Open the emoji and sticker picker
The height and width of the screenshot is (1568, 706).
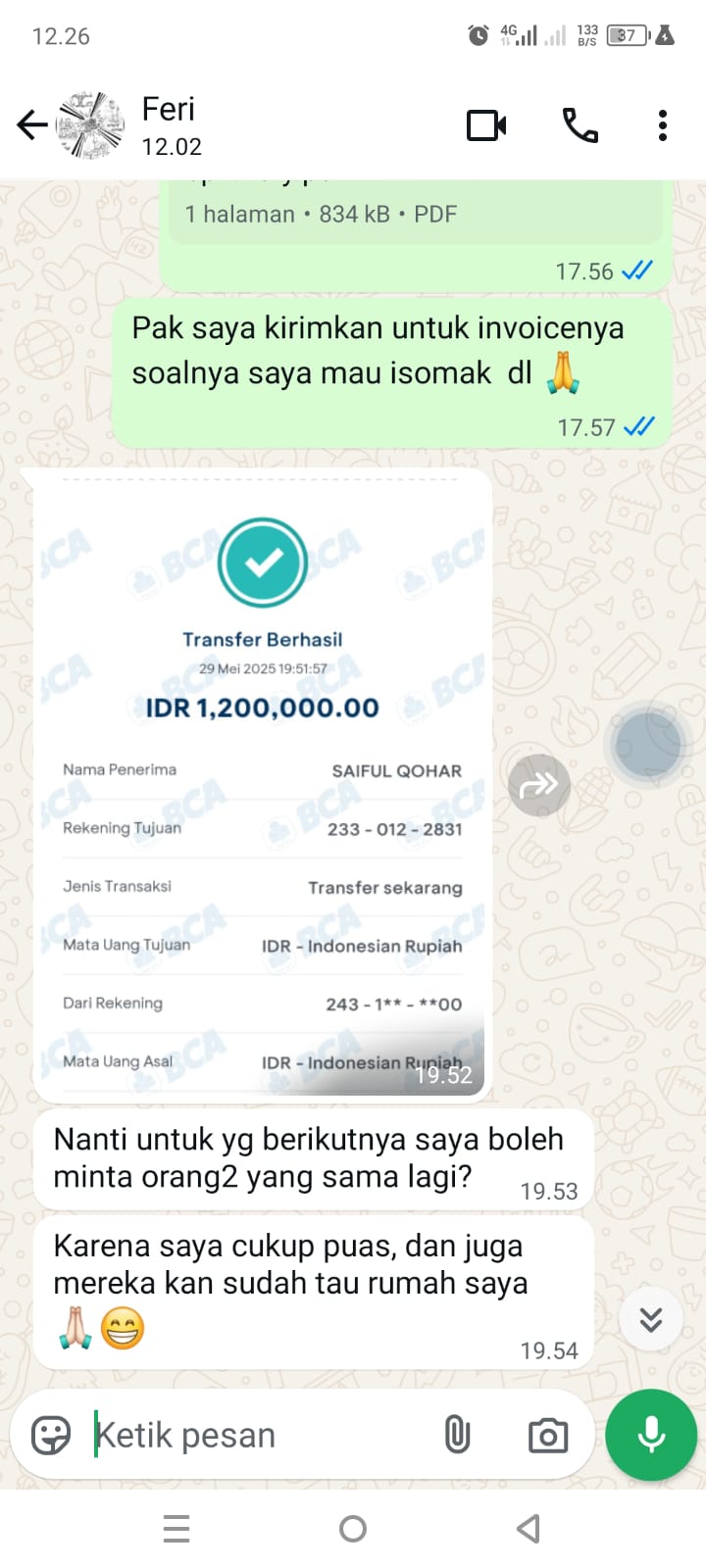click(x=51, y=1436)
